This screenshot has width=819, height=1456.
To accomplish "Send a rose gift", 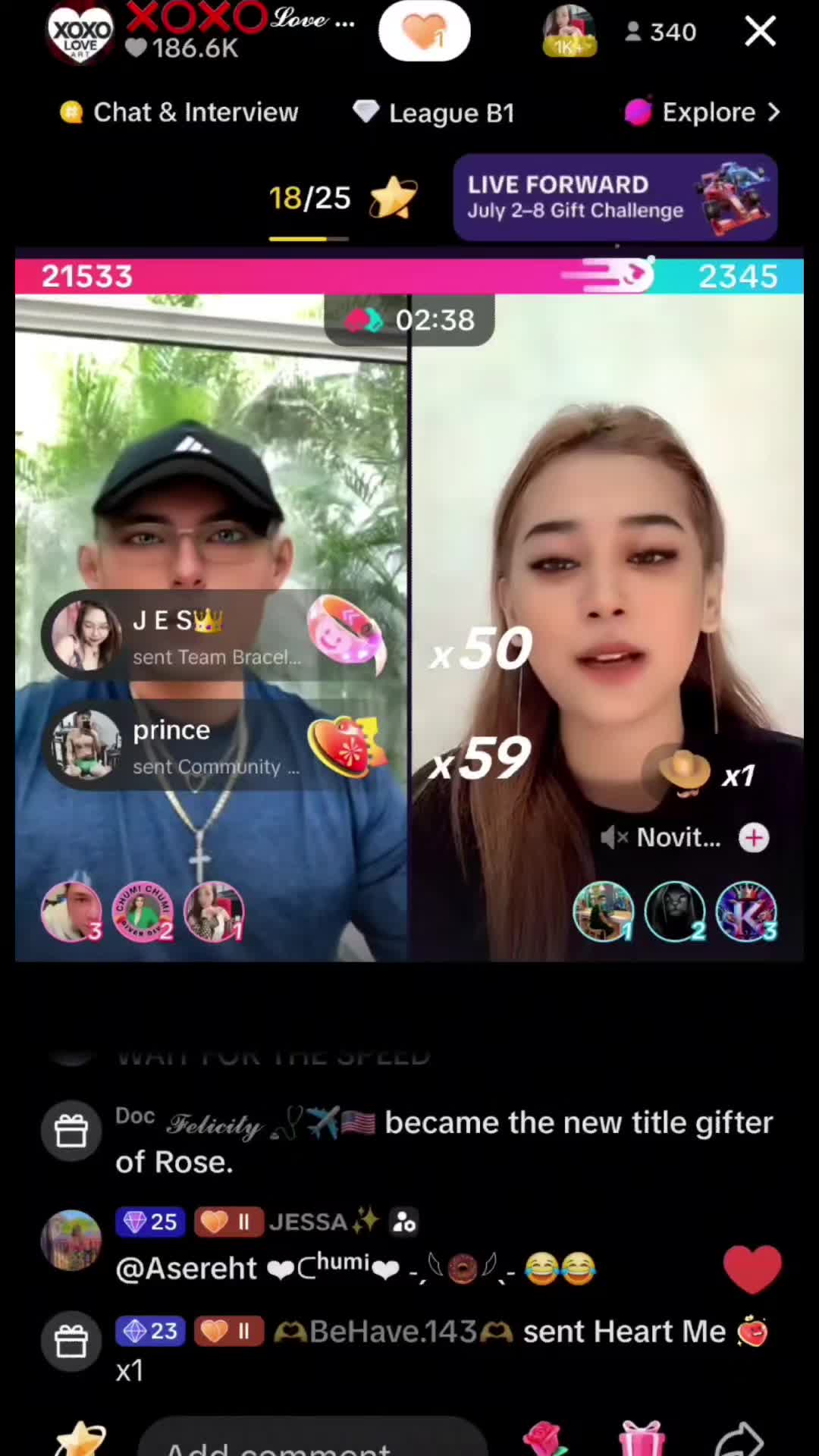I will (x=544, y=1439).
